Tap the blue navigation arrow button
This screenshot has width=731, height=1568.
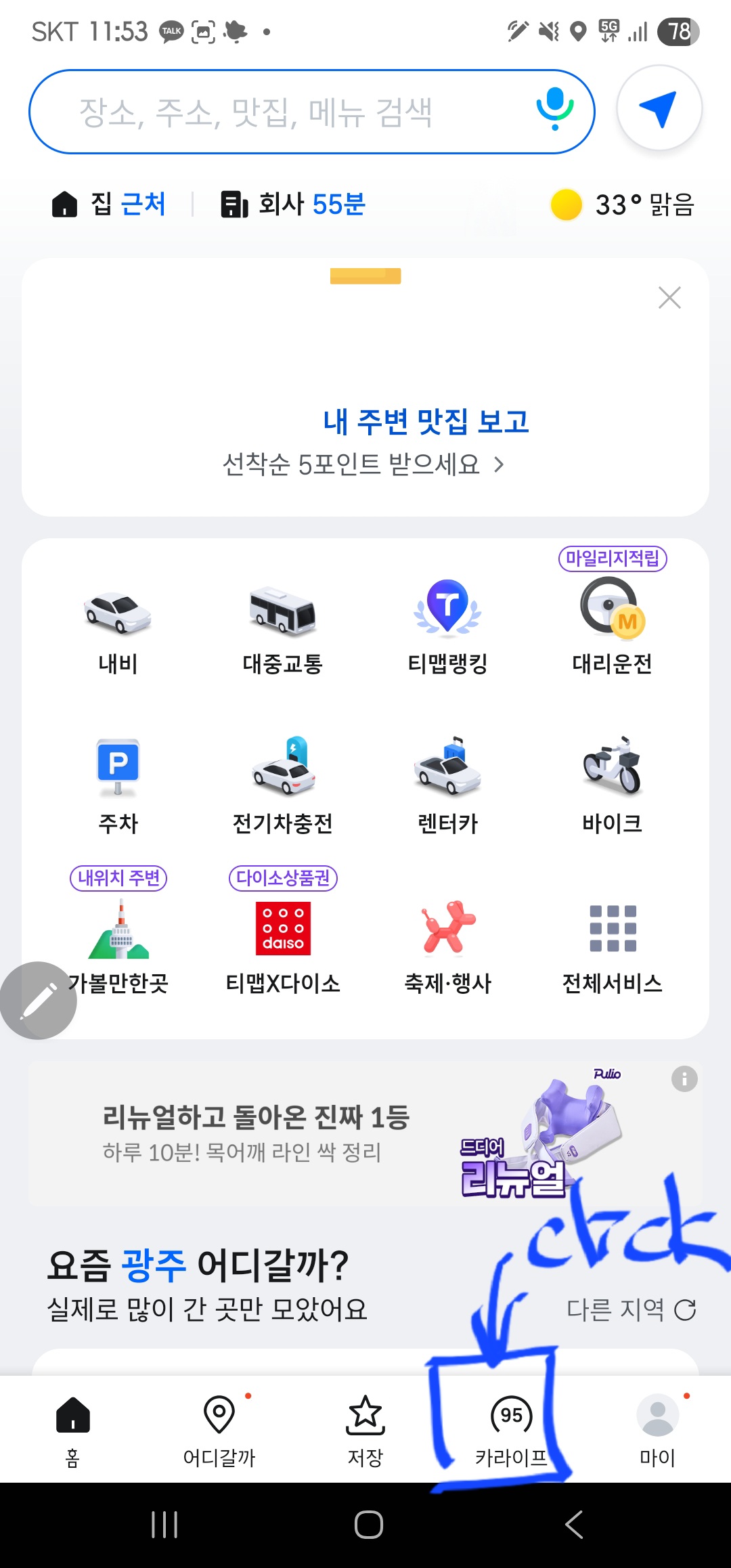point(659,108)
